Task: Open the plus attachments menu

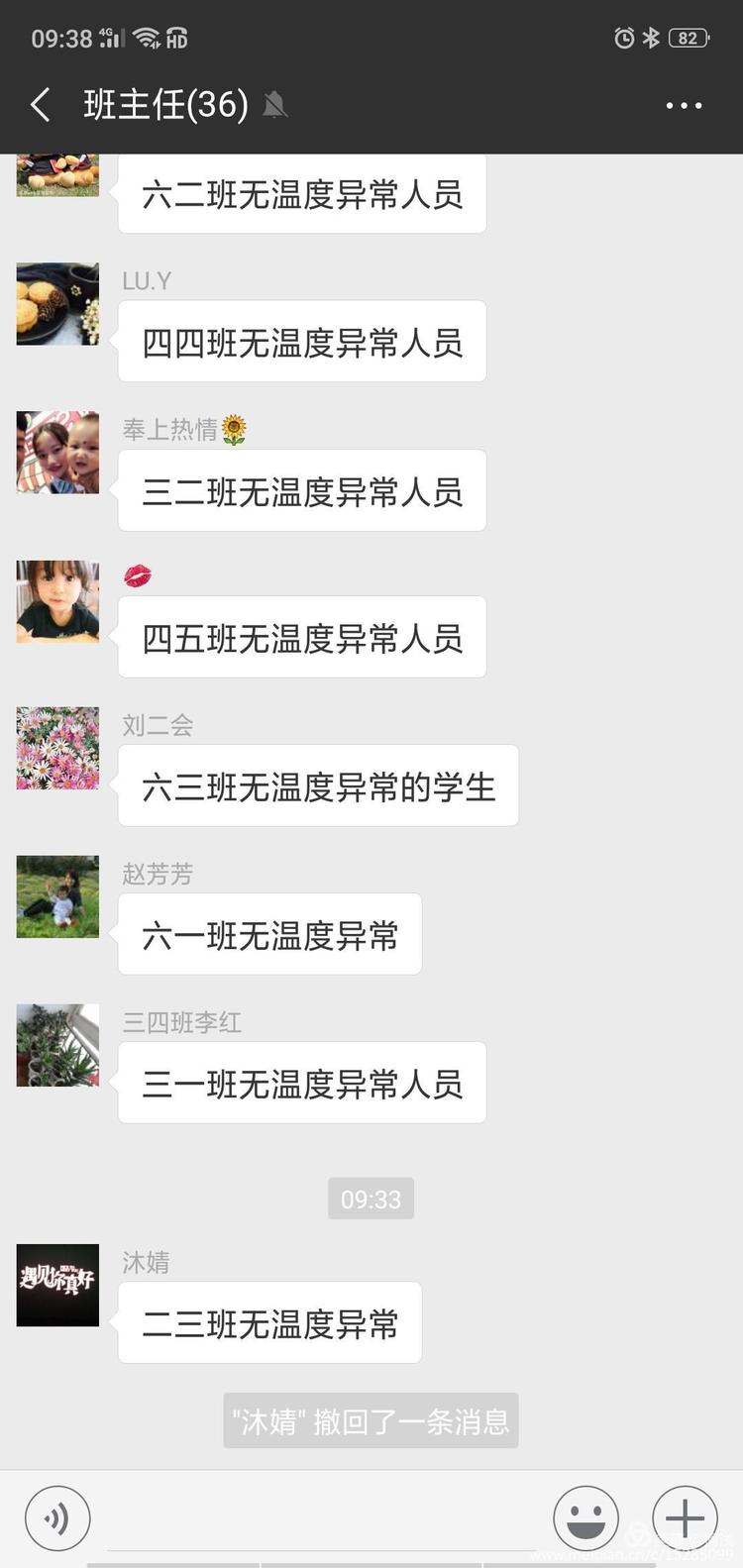Action: [685, 1518]
